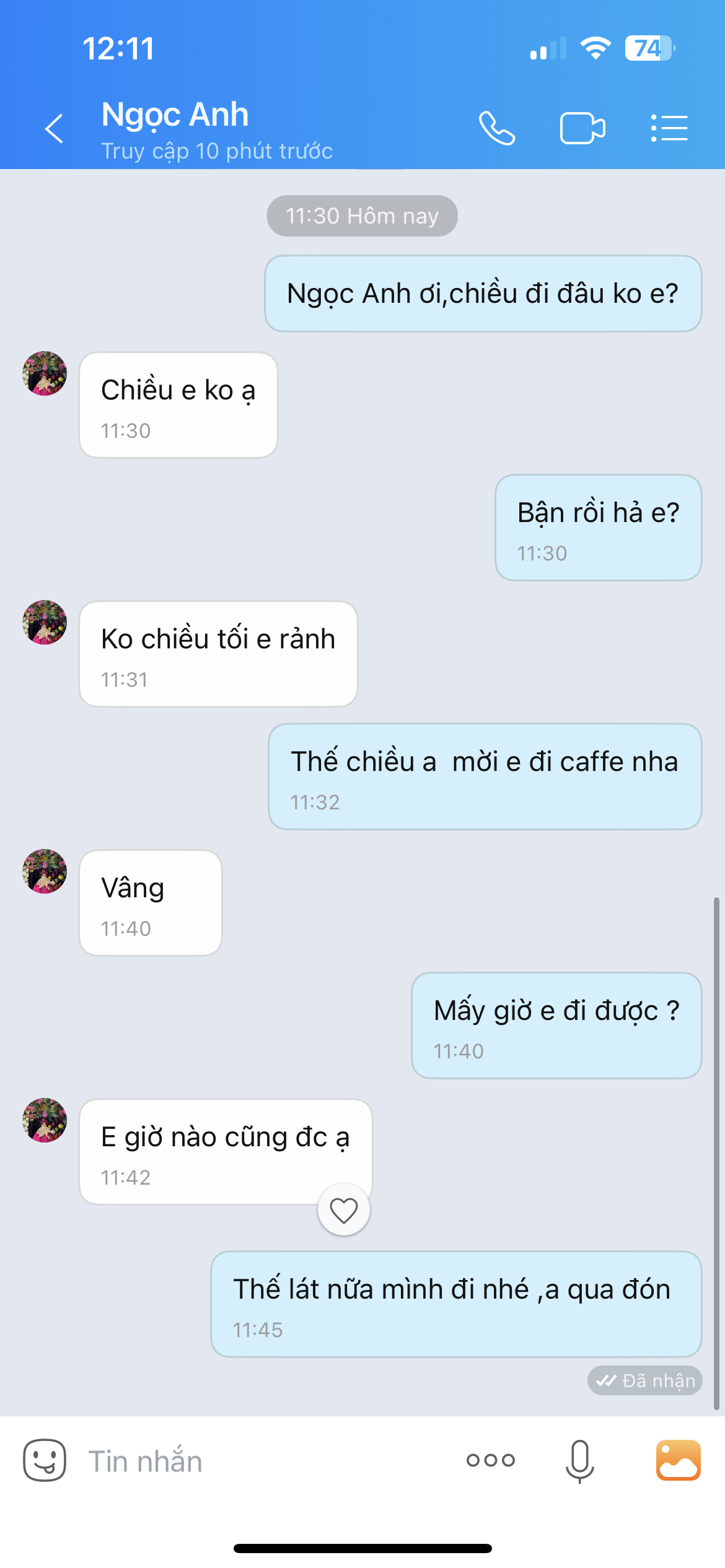Open Ngọc Anh's profile from the header name
This screenshot has width=725, height=1568.
pyautogui.click(x=175, y=115)
